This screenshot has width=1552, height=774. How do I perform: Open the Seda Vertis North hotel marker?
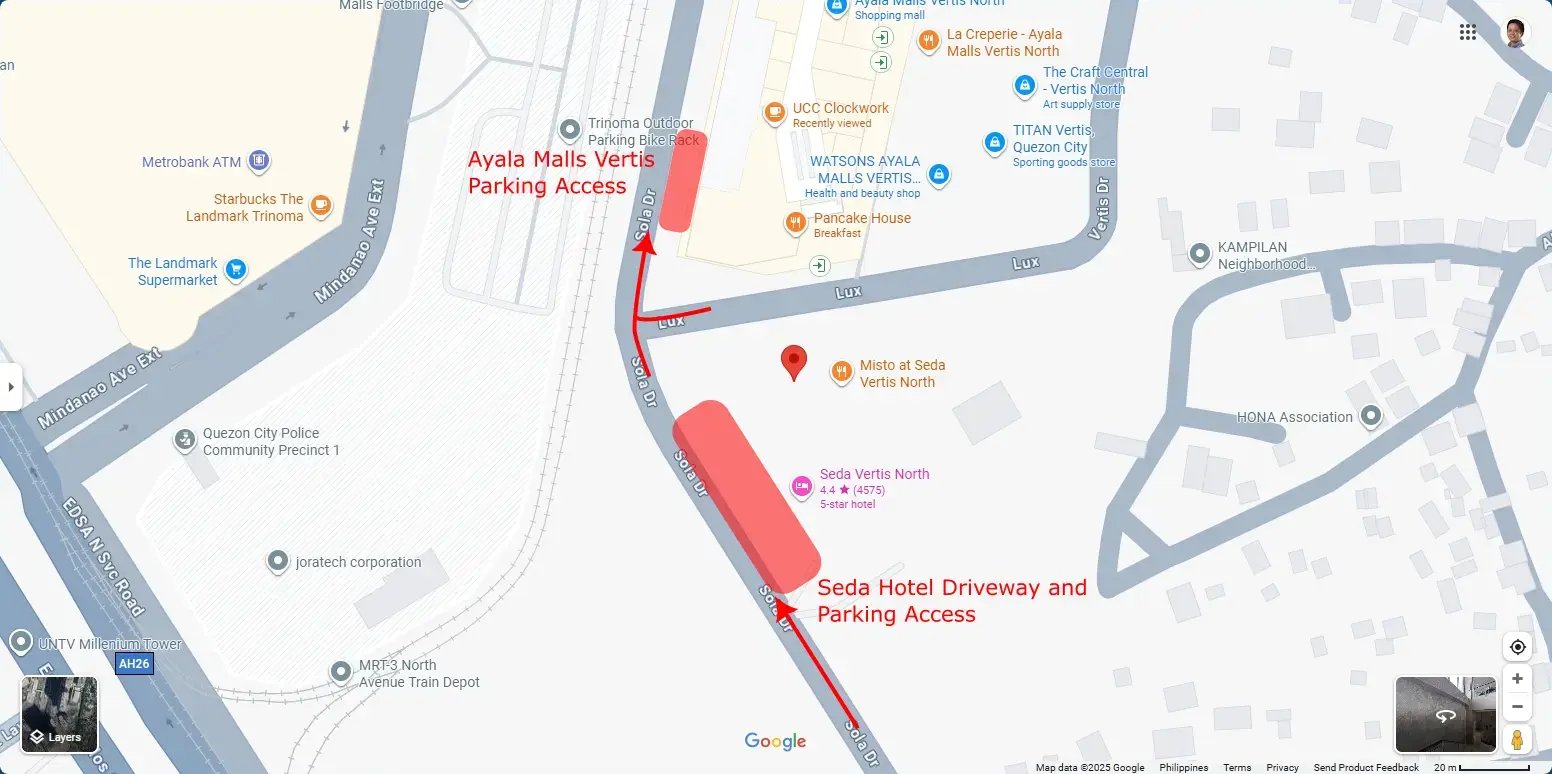pyautogui.click(x=801, y=487)
